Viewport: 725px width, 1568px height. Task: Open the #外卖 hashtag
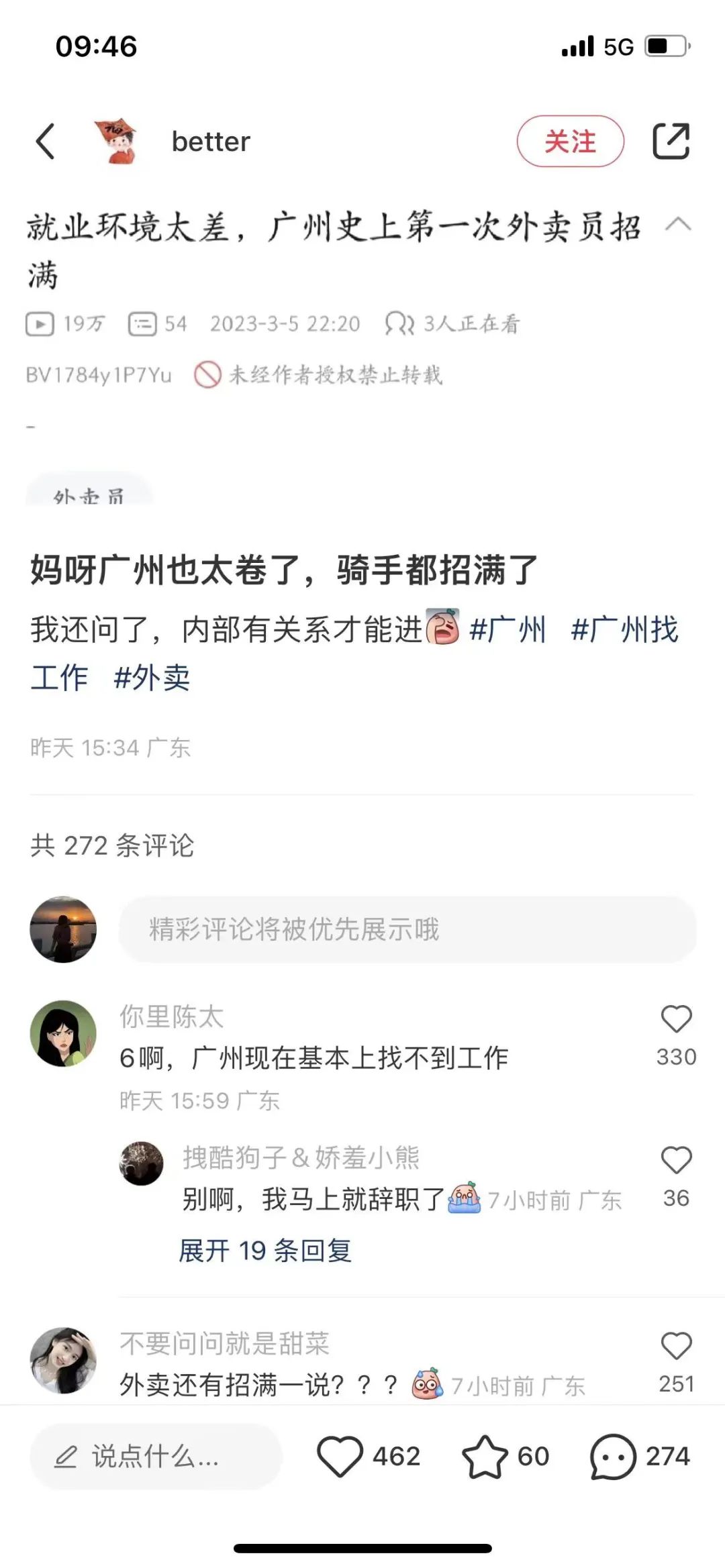click(x=152, y=678)
